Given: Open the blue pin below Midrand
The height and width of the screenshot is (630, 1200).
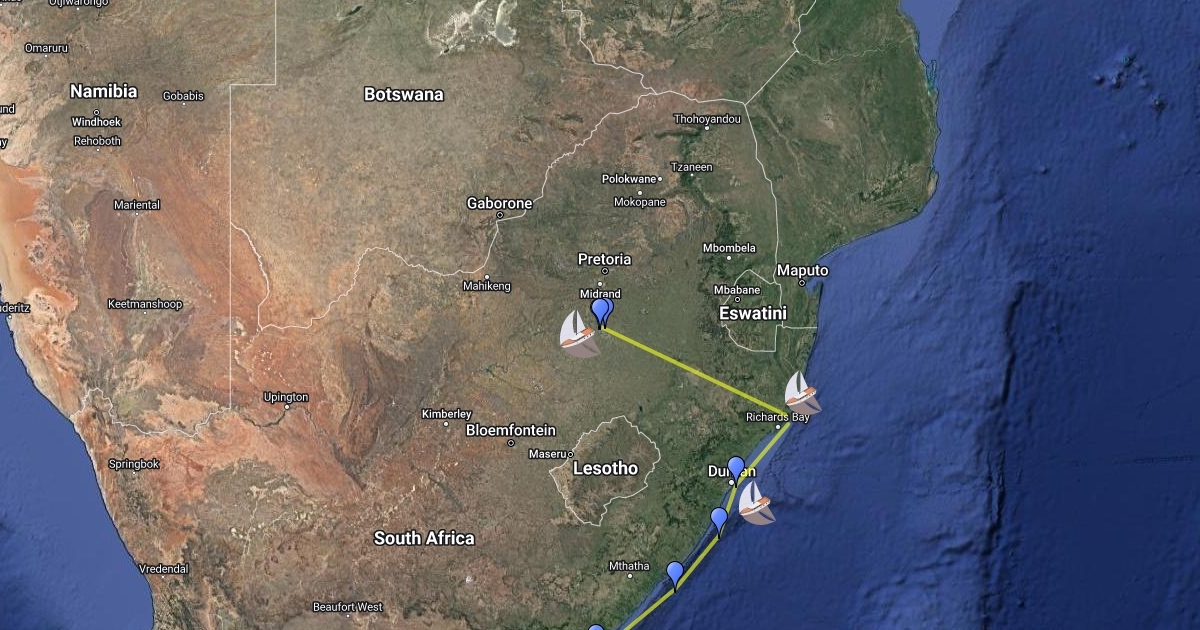Looking at the screenshot, I should pyautogui.click(x=601, y=313).
